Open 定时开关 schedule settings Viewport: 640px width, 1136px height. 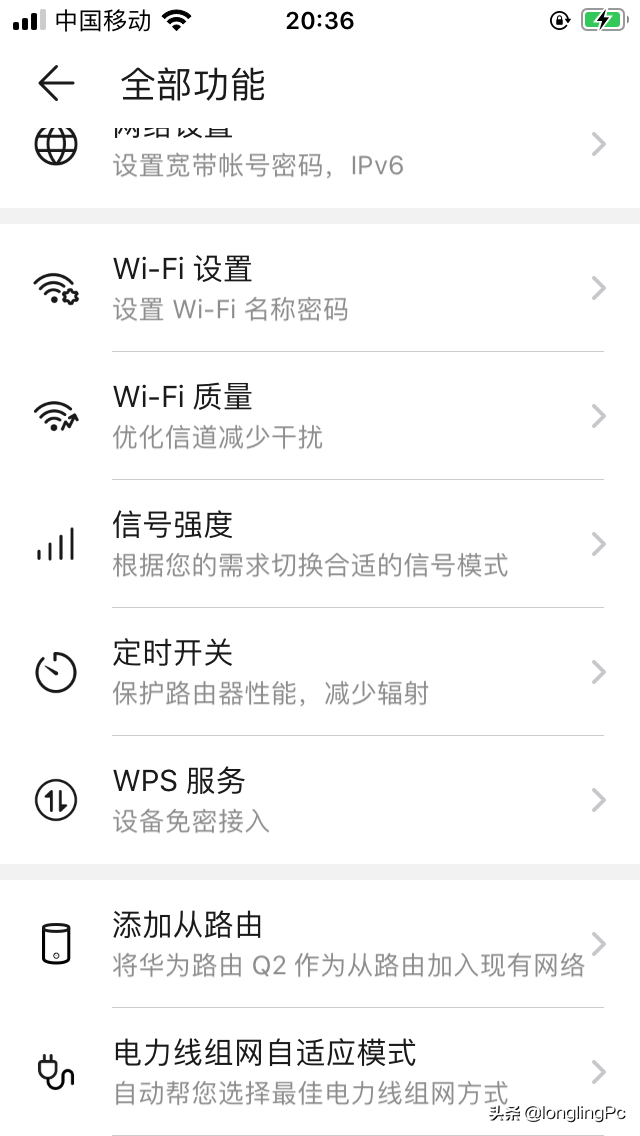click(x=320, y=672)
